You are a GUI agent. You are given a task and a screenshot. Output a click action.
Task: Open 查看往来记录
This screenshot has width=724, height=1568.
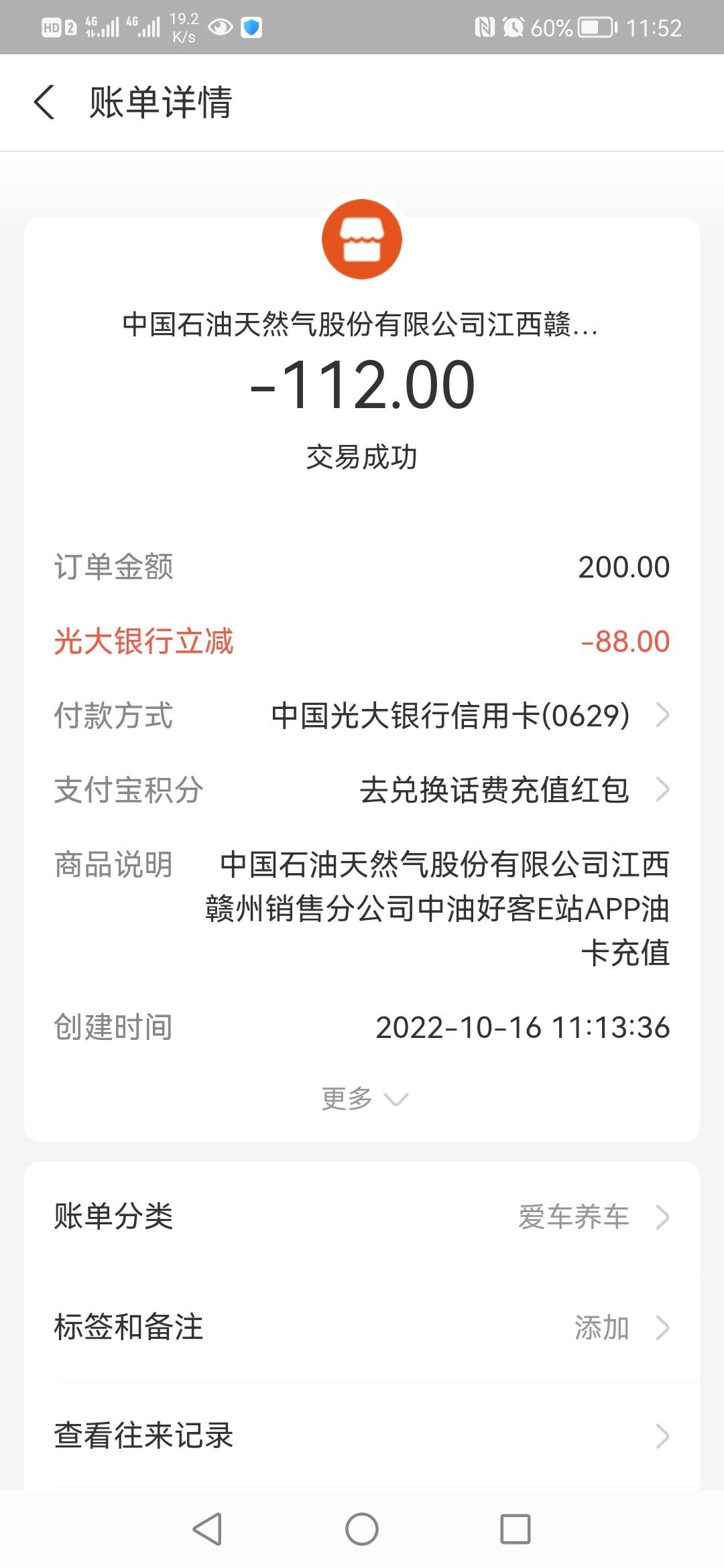click(x=362, y=1436)
